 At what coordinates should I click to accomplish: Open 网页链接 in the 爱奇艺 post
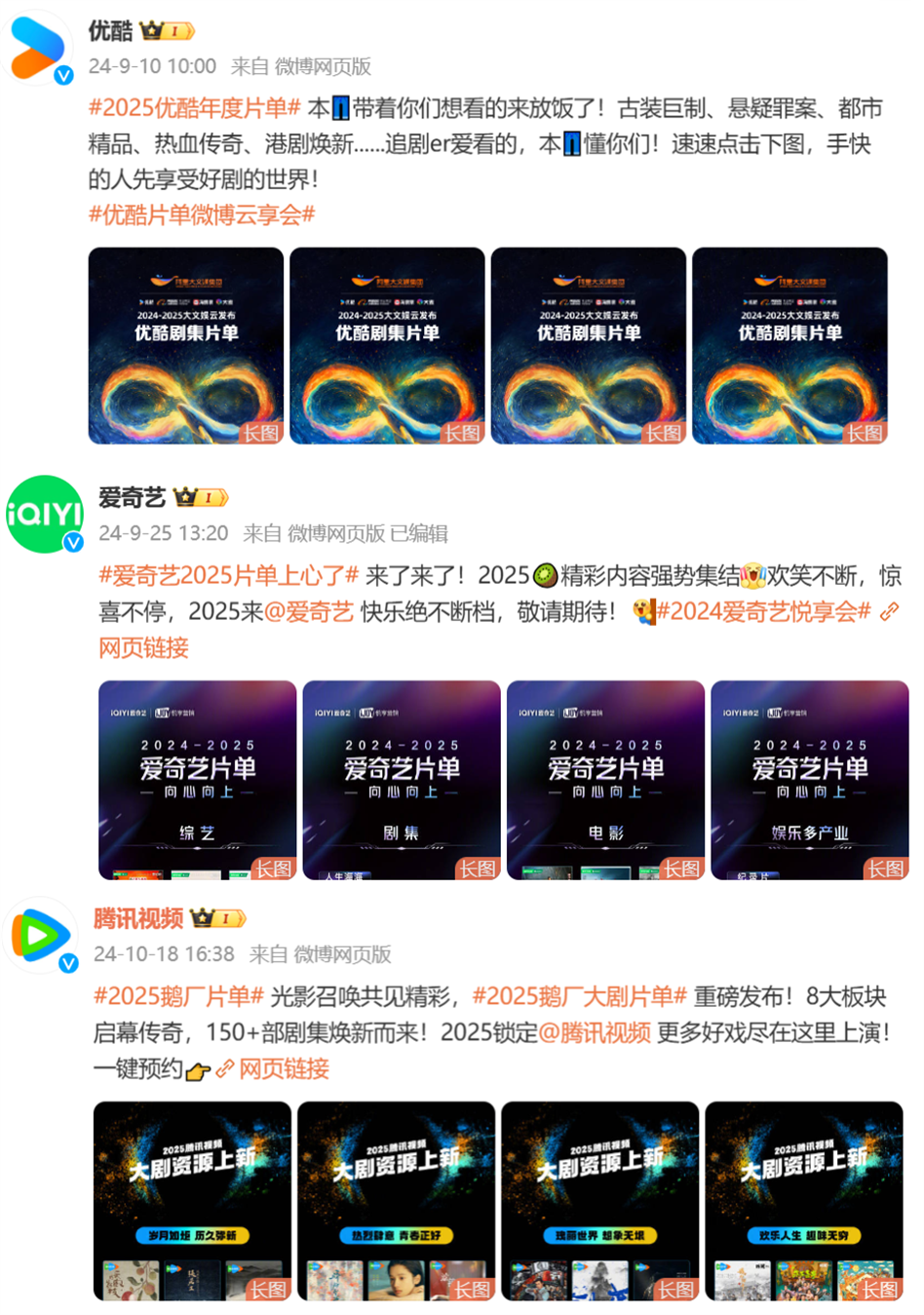[x=143, y=647]
